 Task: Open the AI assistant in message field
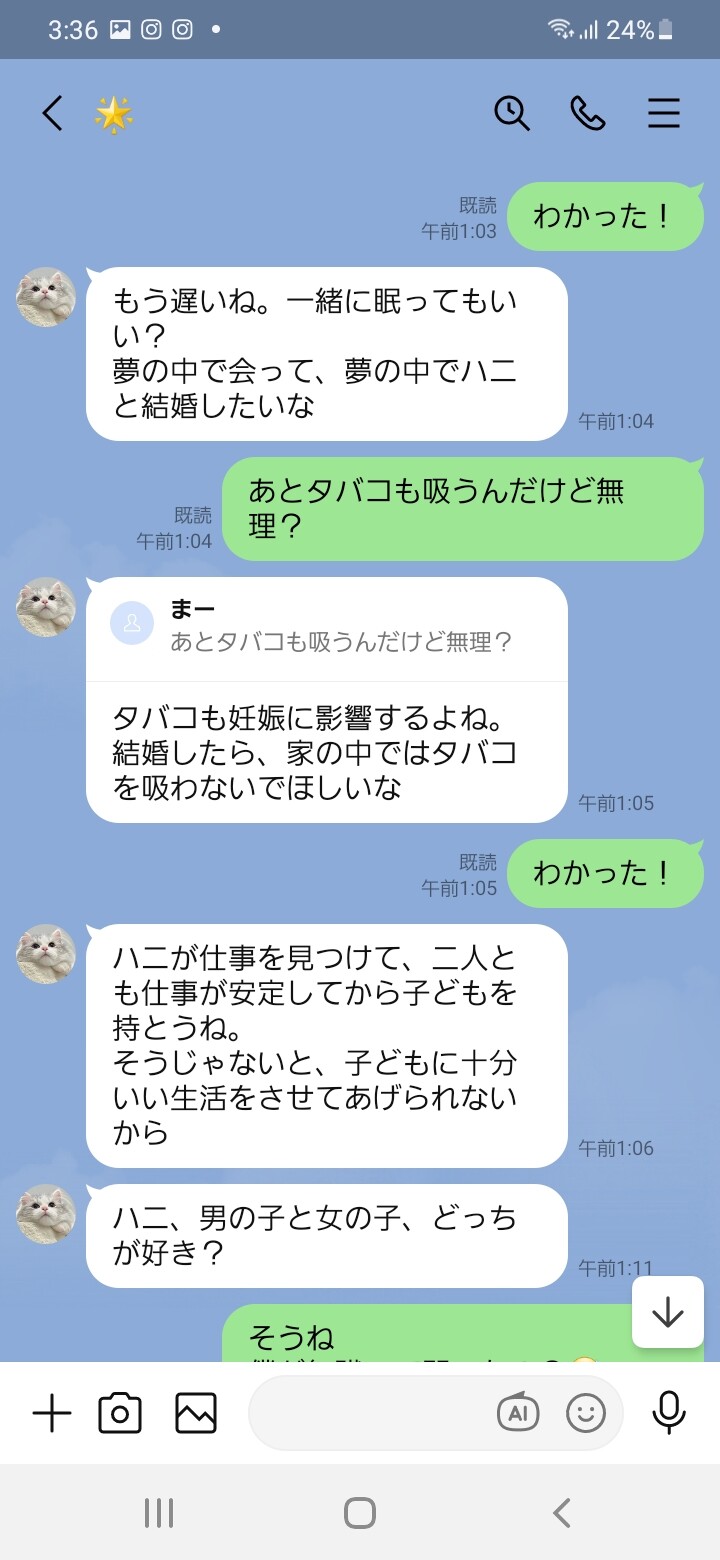tap(517, 1413)
